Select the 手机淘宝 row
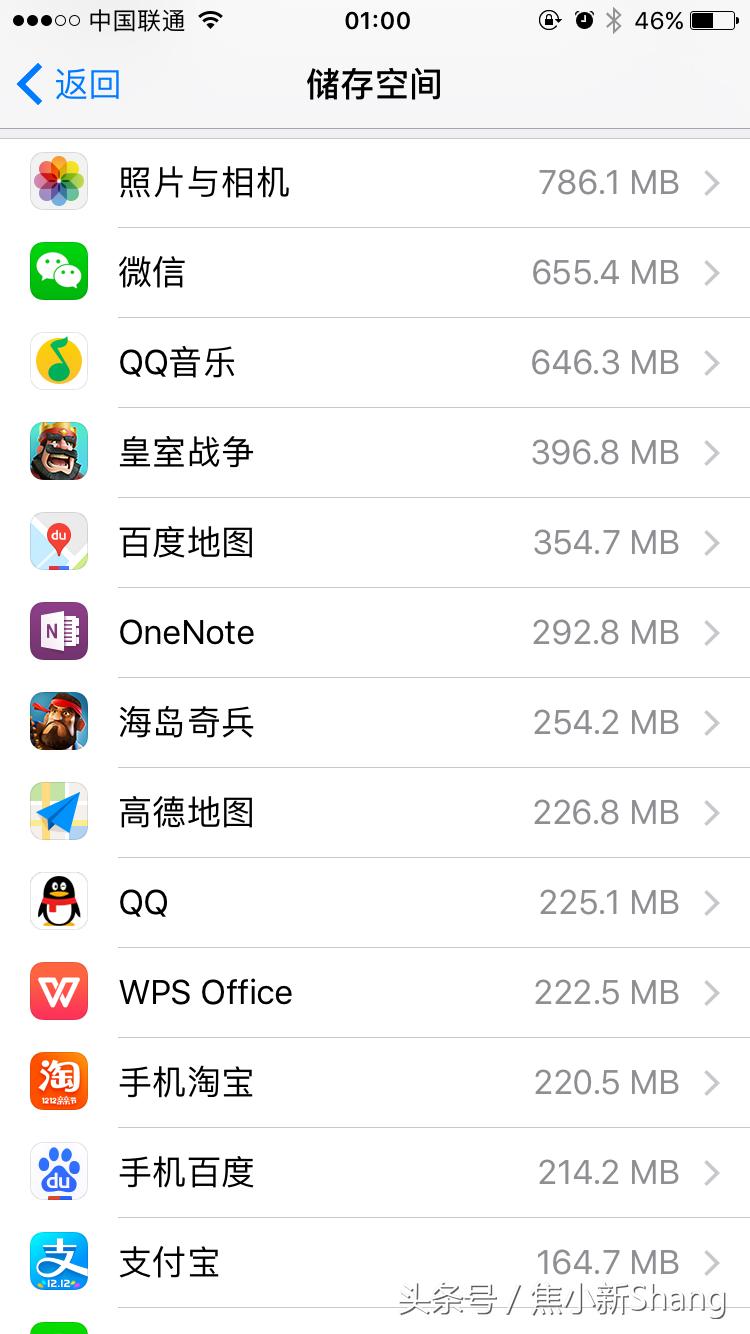This screenshot has height=1334, width=750. tap(375, 1083)
